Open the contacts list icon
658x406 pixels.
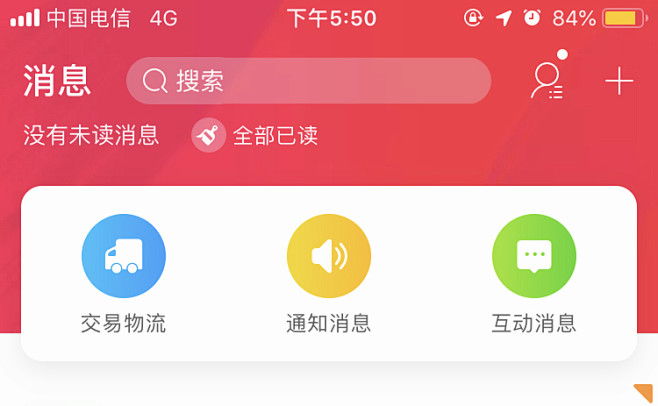point(546,81)
